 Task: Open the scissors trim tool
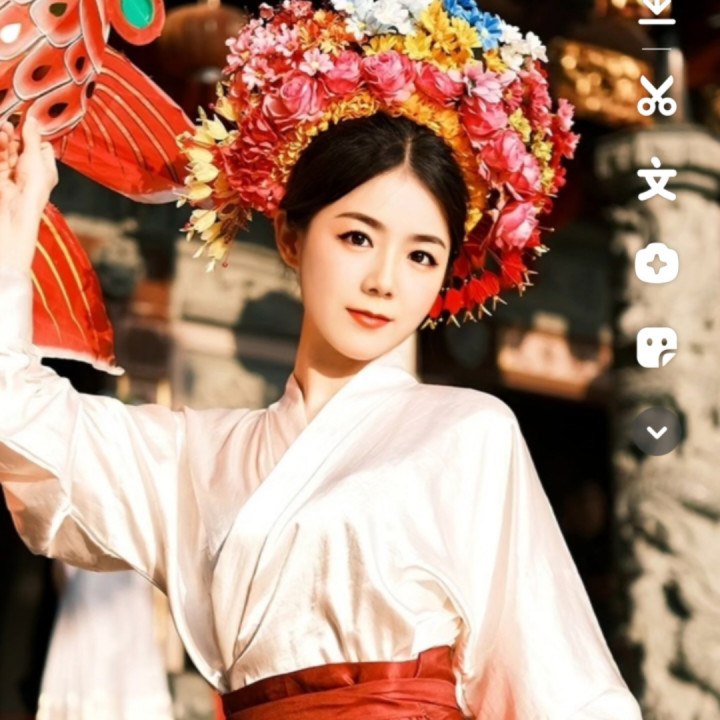[x=657, y=97]
